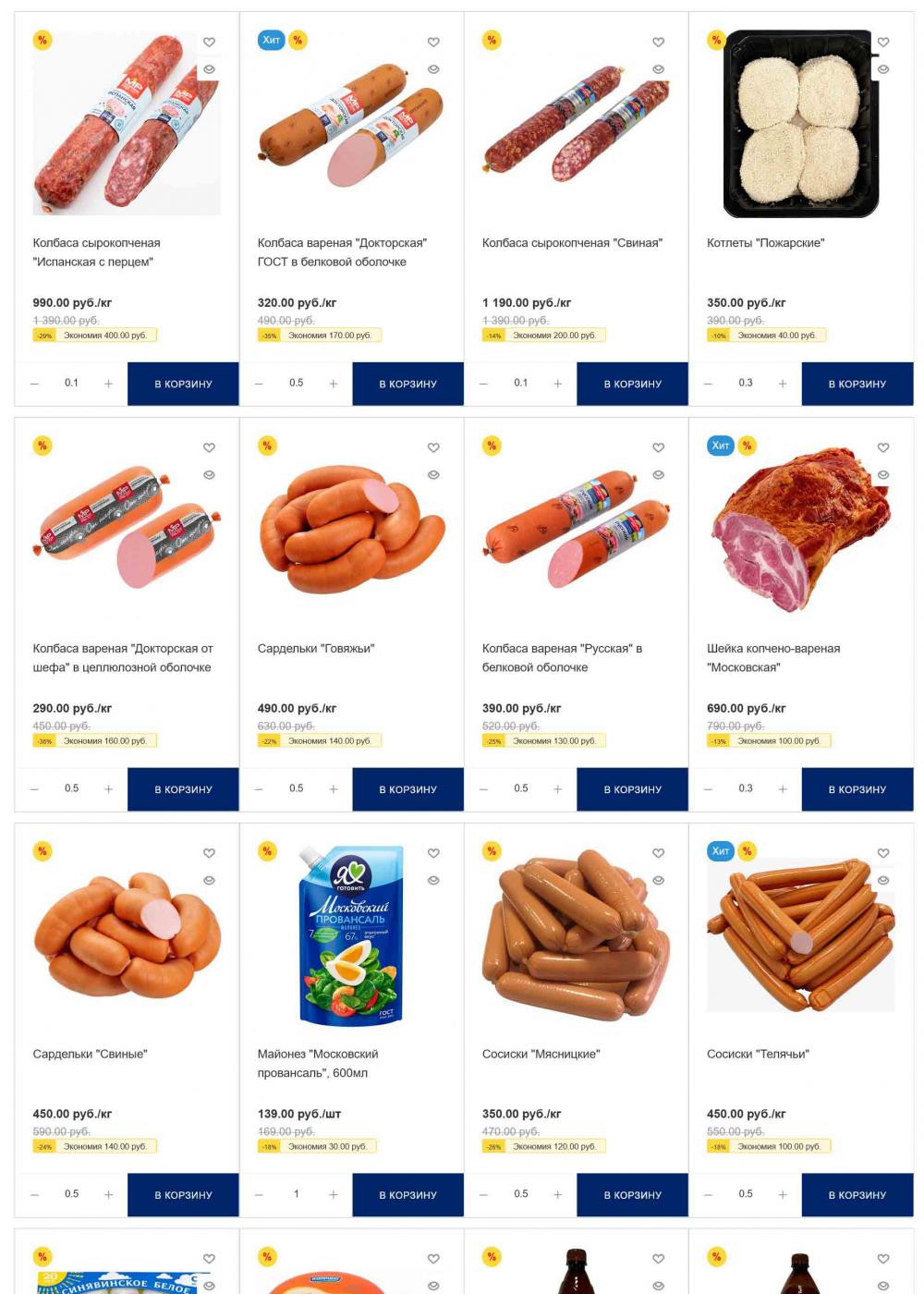The image size is (924, 1294).
Task: Favorite the Колбаса "Докторская" ГОСТ product
Action: click(x=433, y=43)
